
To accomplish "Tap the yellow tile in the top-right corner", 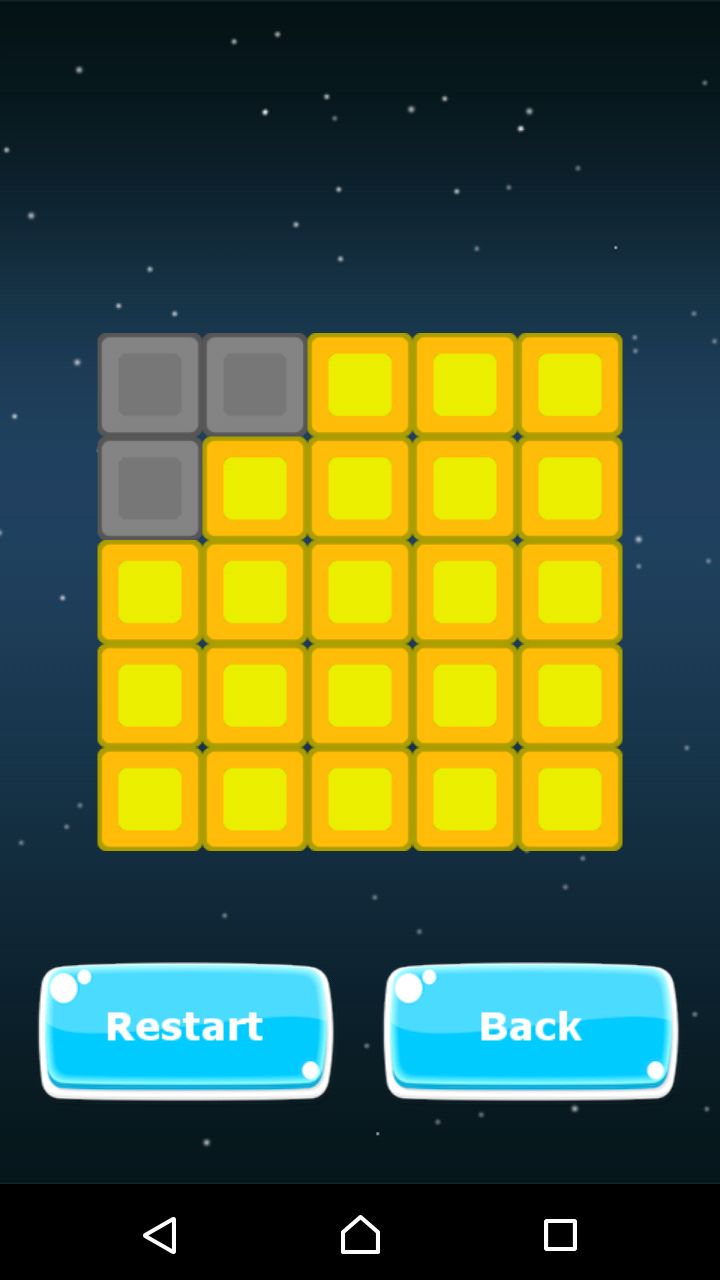I will 570,384.
